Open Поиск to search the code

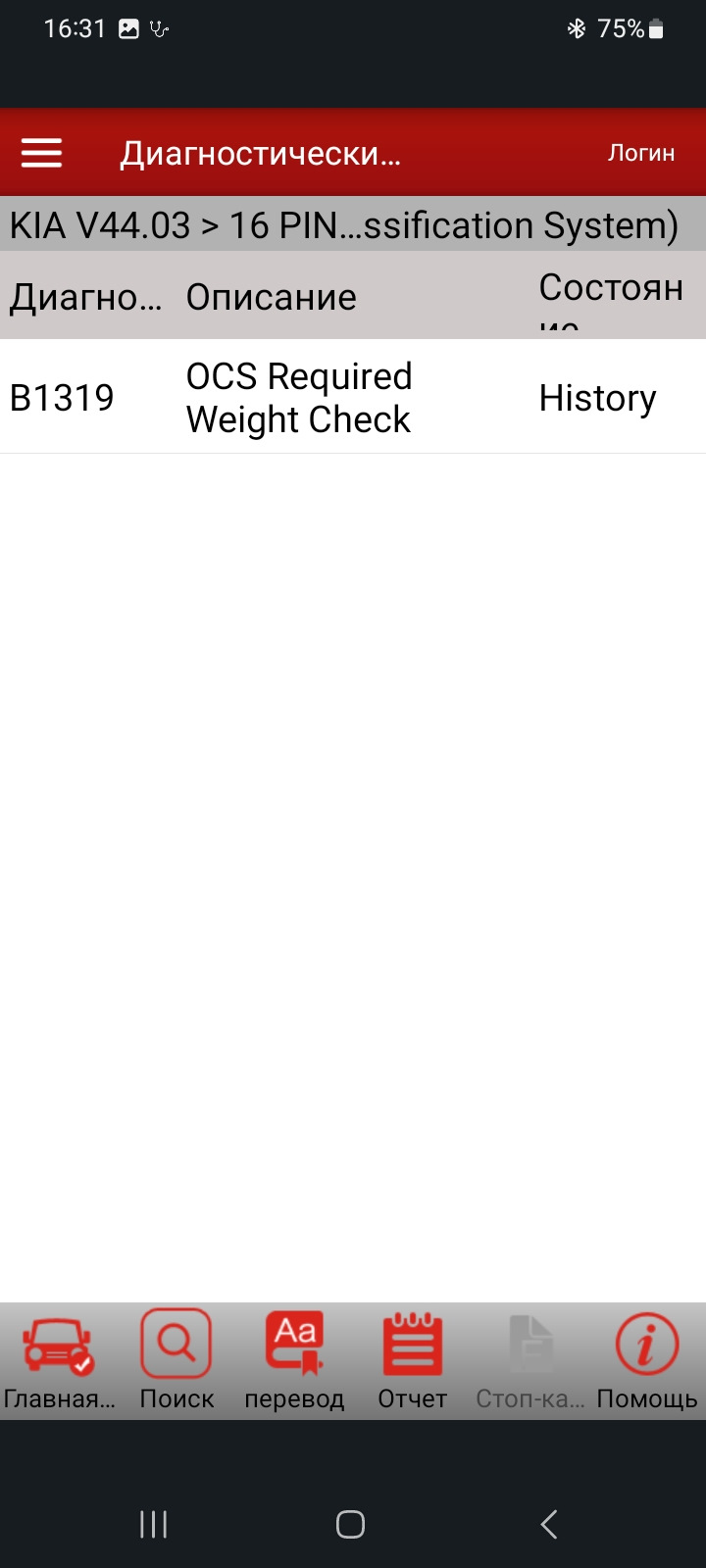point(176,1360)
